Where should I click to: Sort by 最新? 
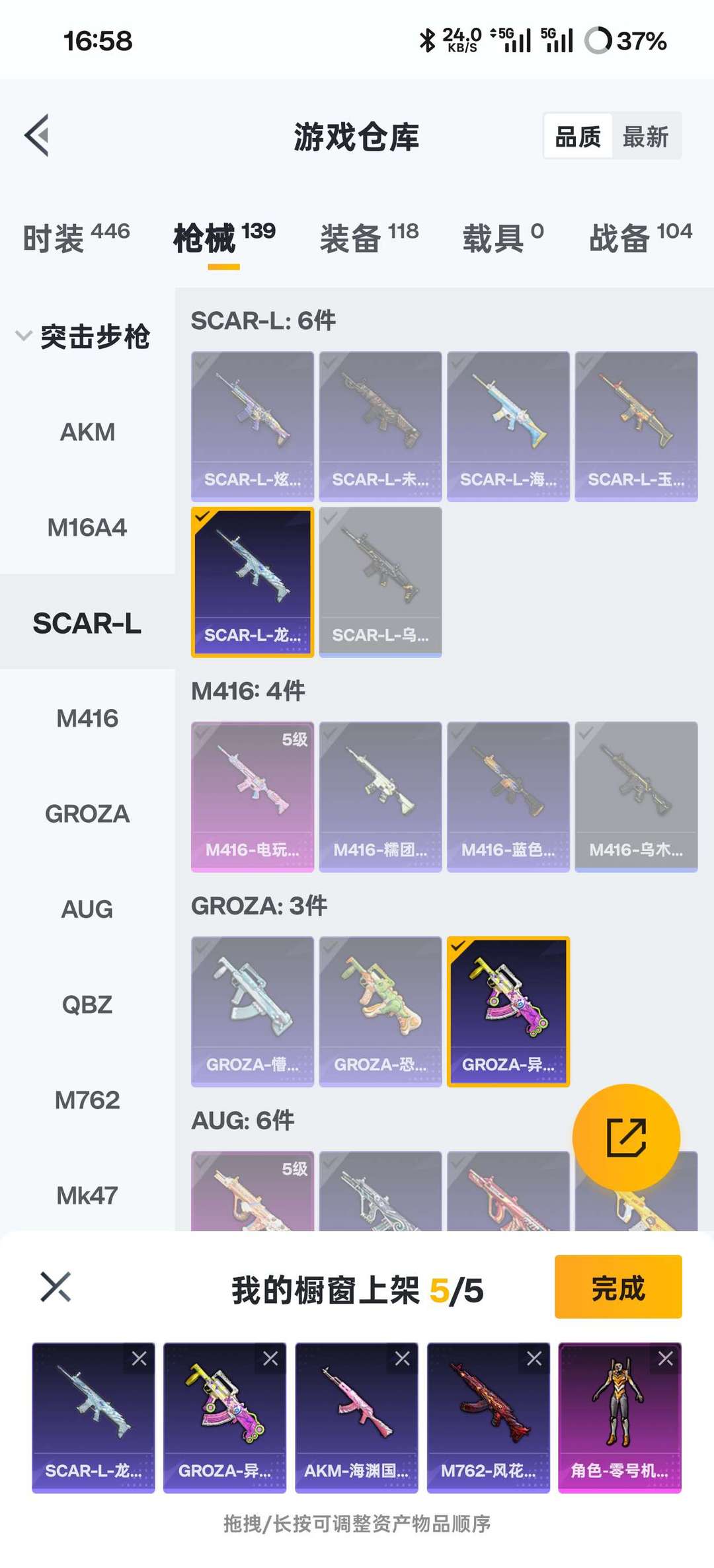(646, 137)
